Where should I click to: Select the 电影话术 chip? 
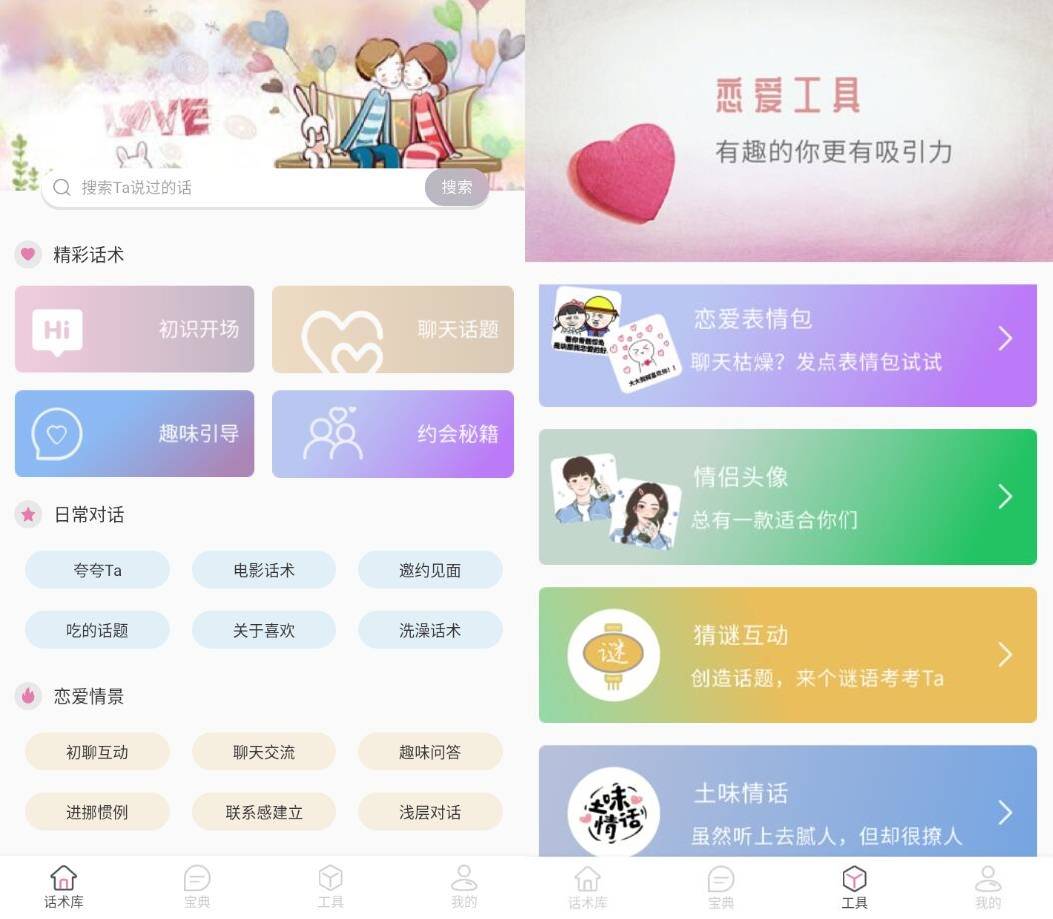click(x=264, y=570)
